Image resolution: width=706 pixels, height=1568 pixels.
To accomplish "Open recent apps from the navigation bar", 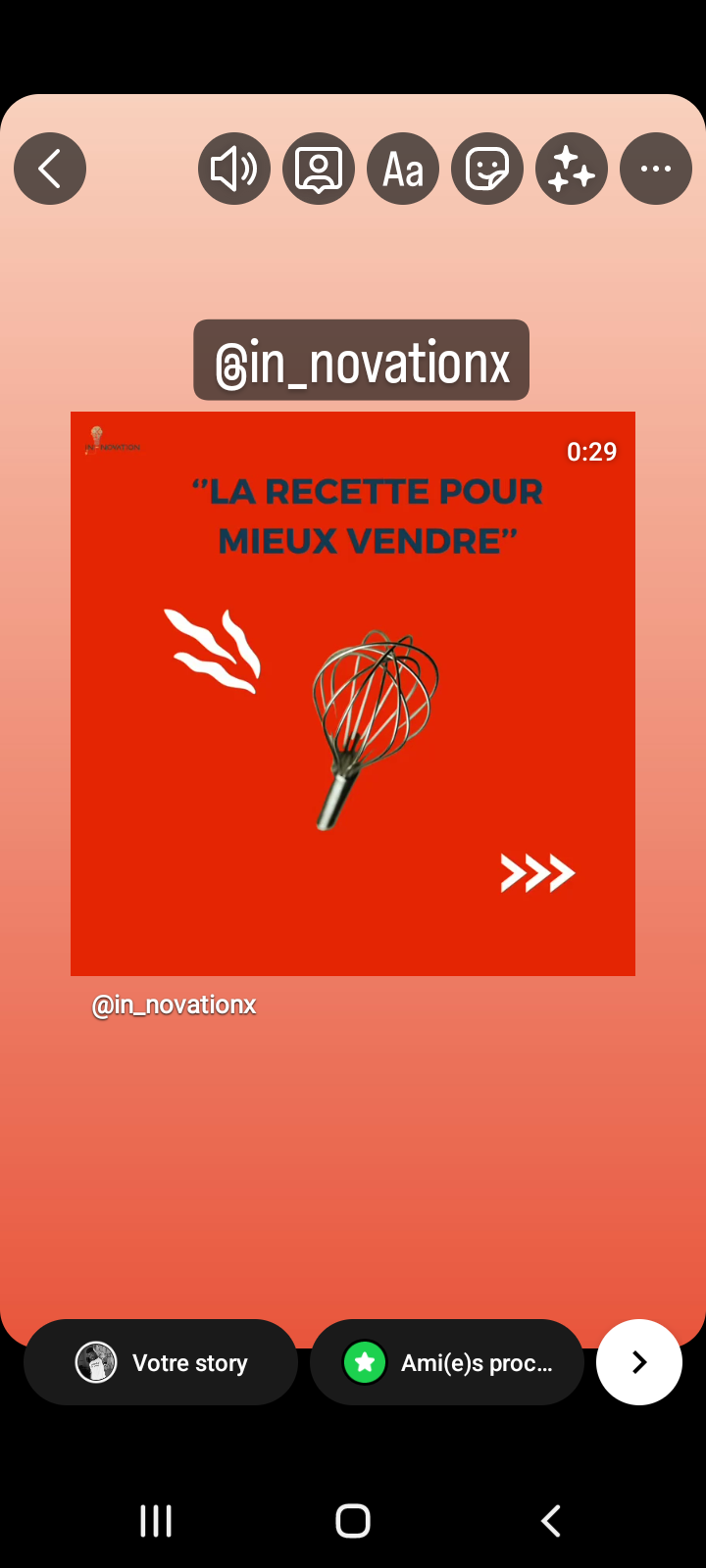I will click(156, 1521).
